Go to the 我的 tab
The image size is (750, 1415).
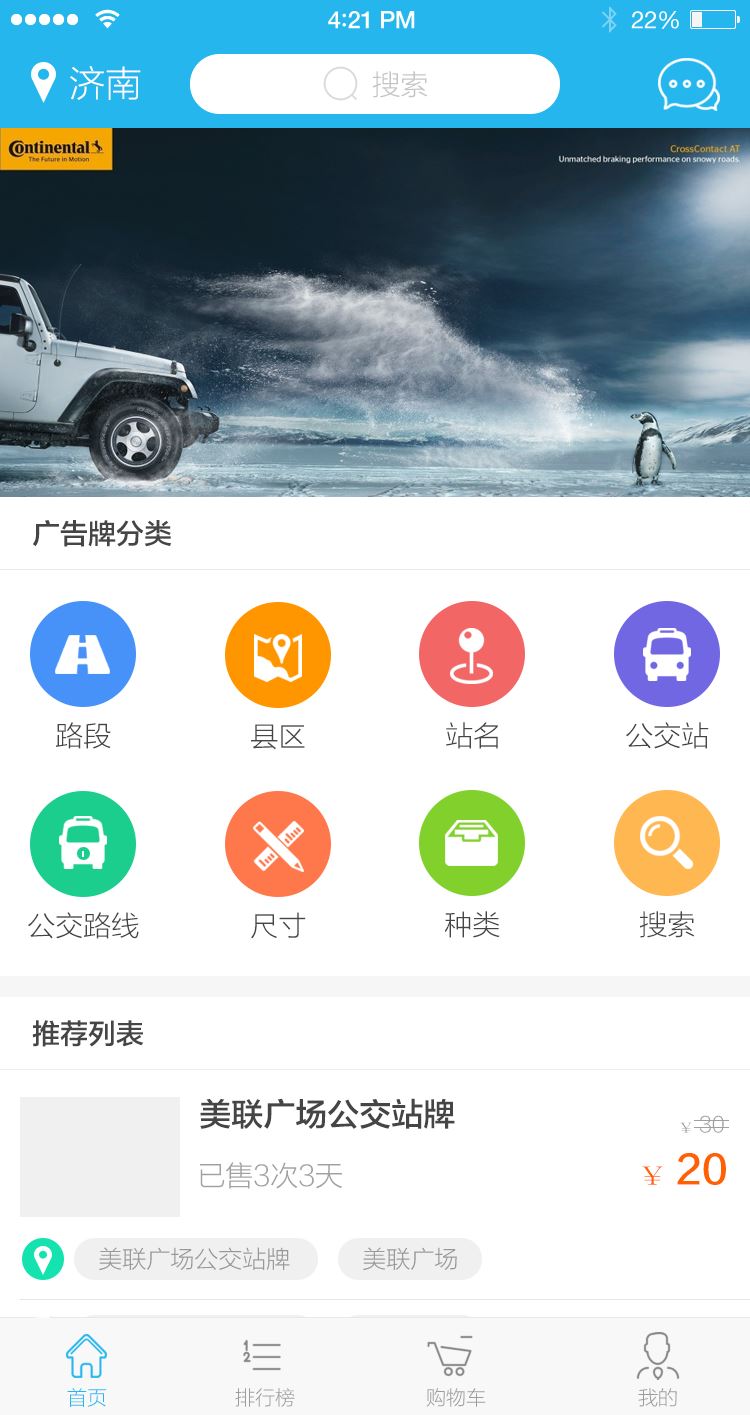[657, 1367]
